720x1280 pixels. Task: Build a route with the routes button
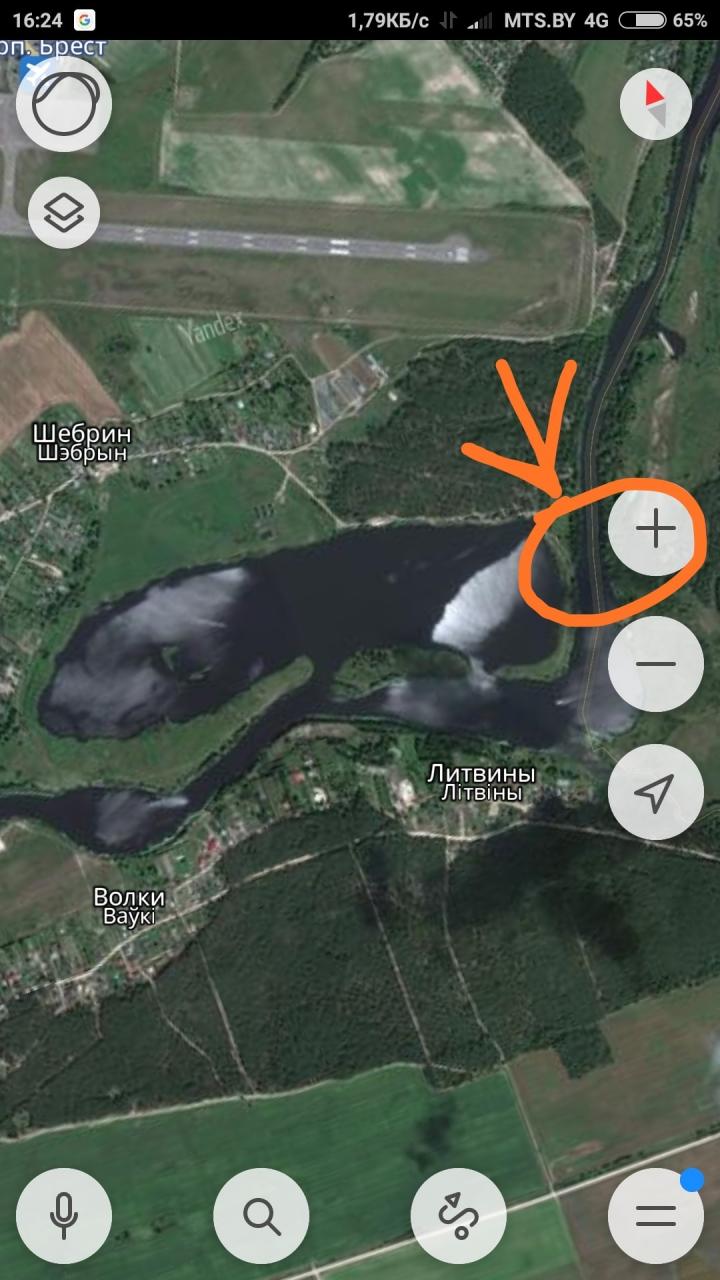point(458,1215)
